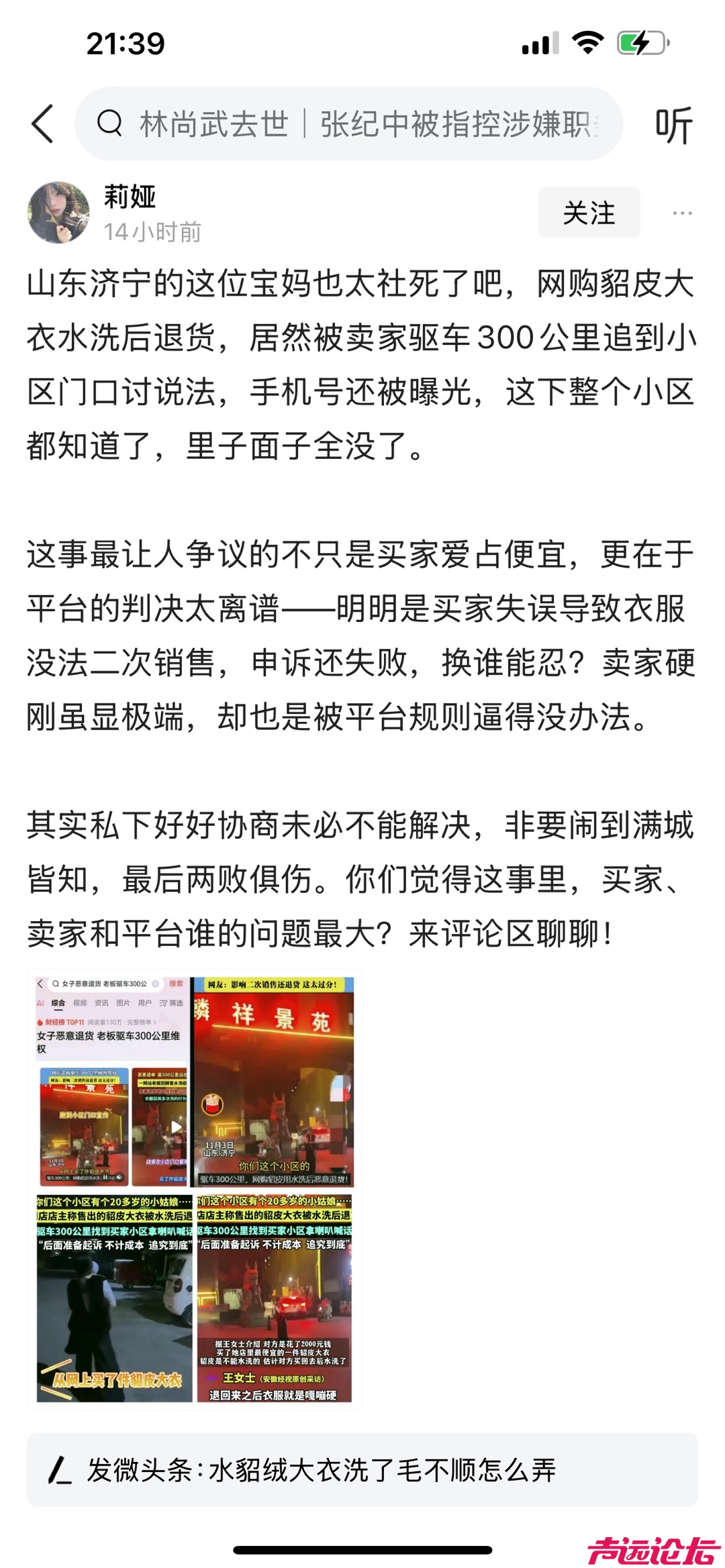This screenshot has height=1568, width=725.
Task: Follow 莉娅 with the 关注 button
Action: pos(589,213)
